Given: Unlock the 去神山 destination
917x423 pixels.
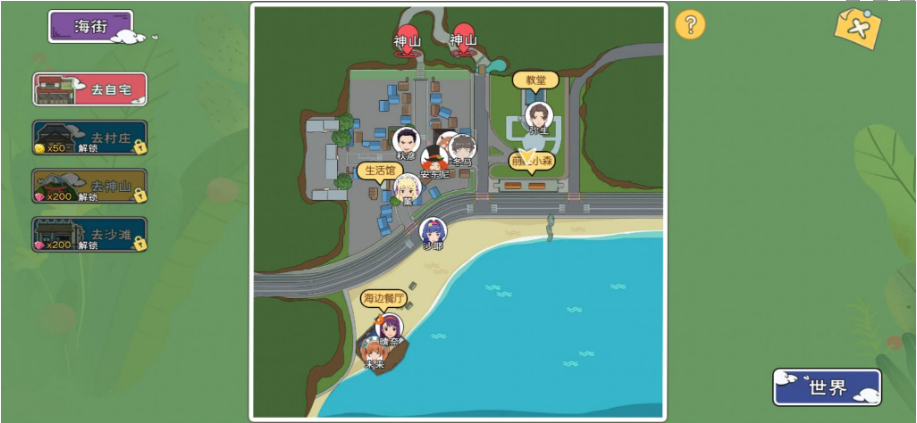Looking at the screenshot, I should 90,186.
